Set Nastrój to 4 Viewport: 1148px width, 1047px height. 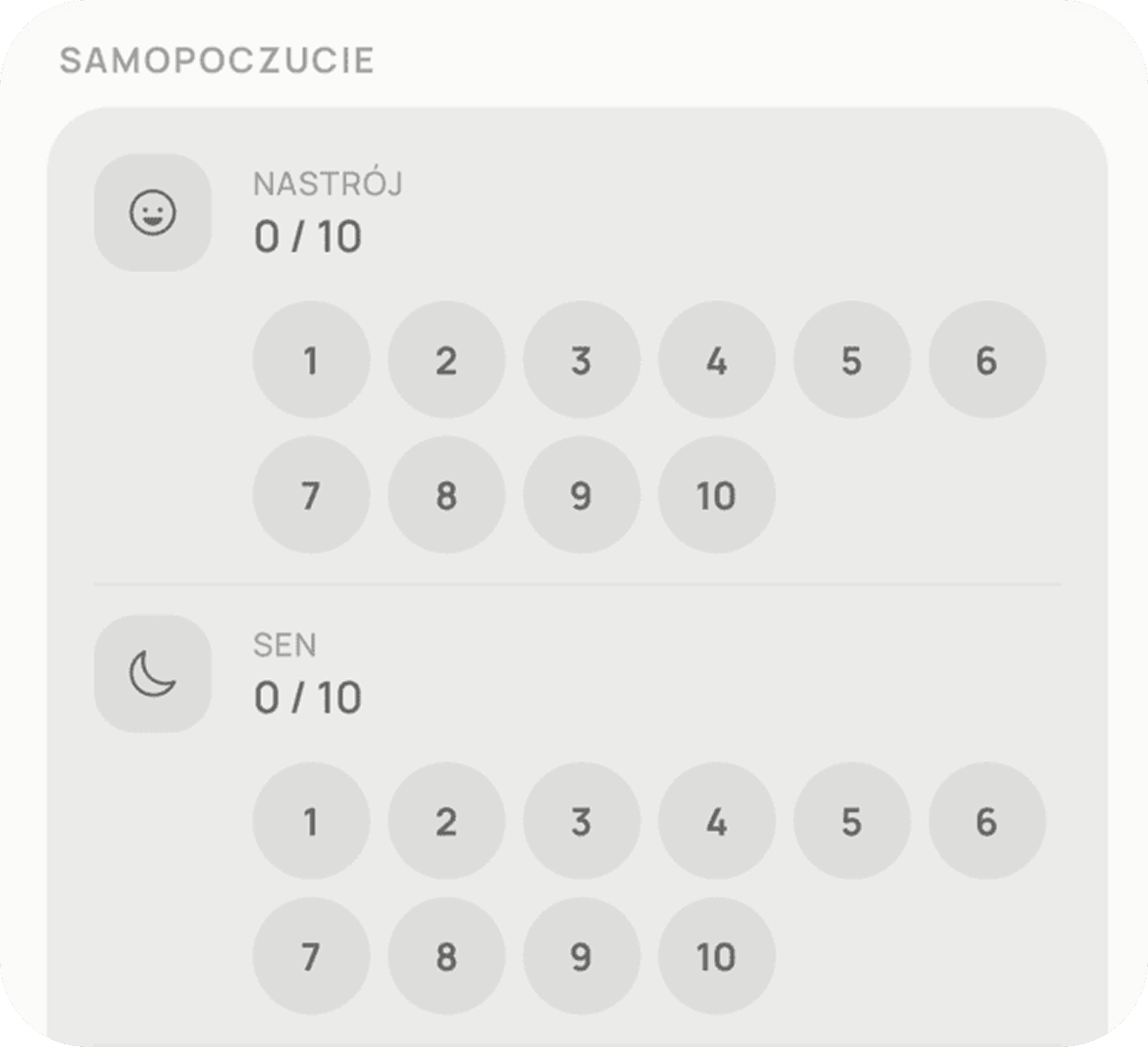click(x=717, y=360)
